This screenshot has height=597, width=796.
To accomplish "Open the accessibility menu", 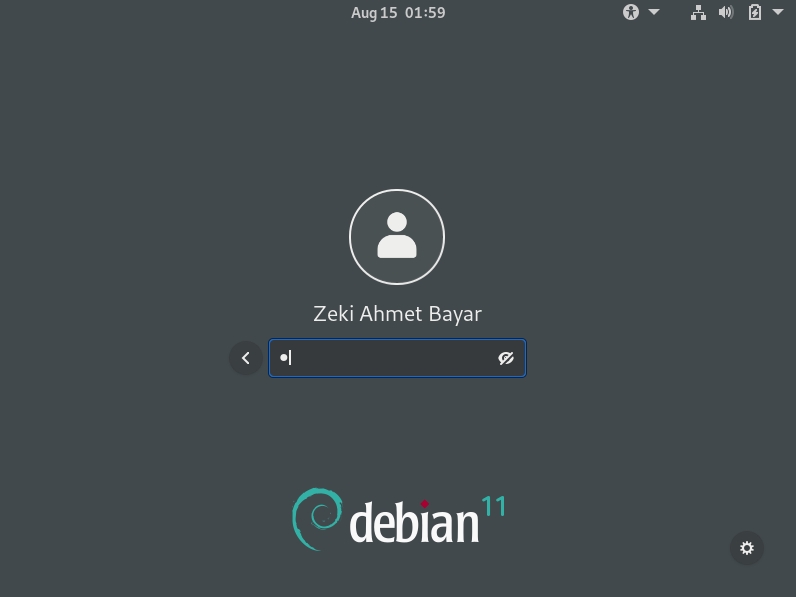I will [641, 12].
